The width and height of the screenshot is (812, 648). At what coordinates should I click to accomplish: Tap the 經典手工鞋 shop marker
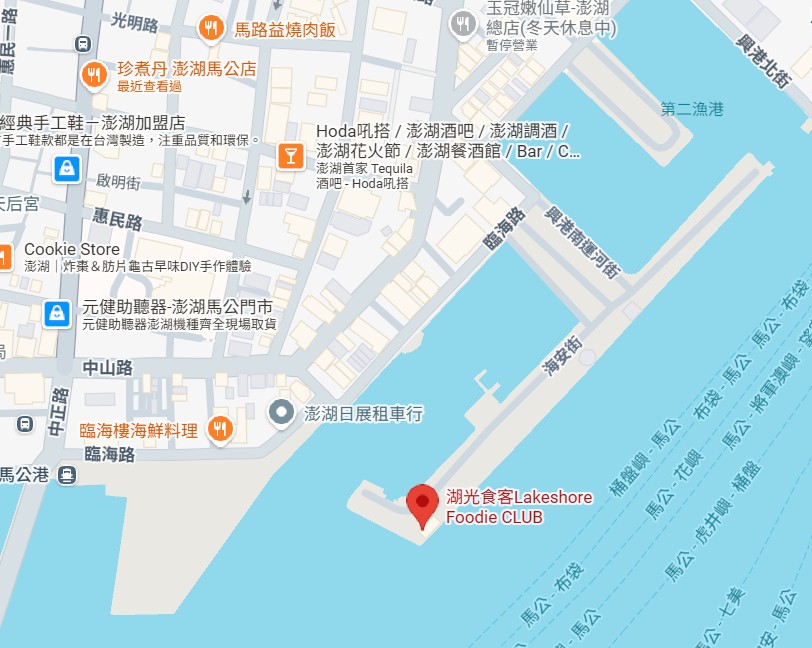click(66, 167)
